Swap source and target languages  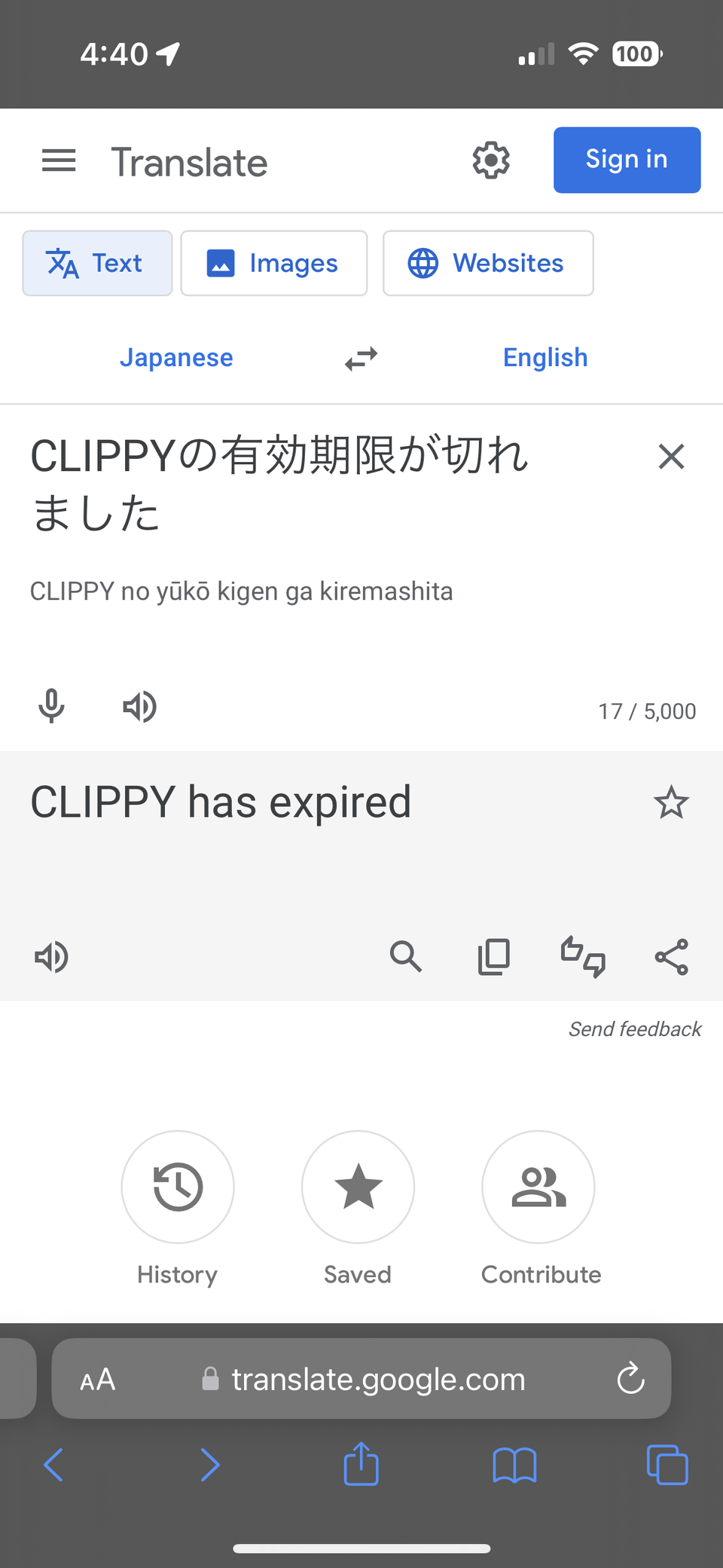(x=361, y=358)
